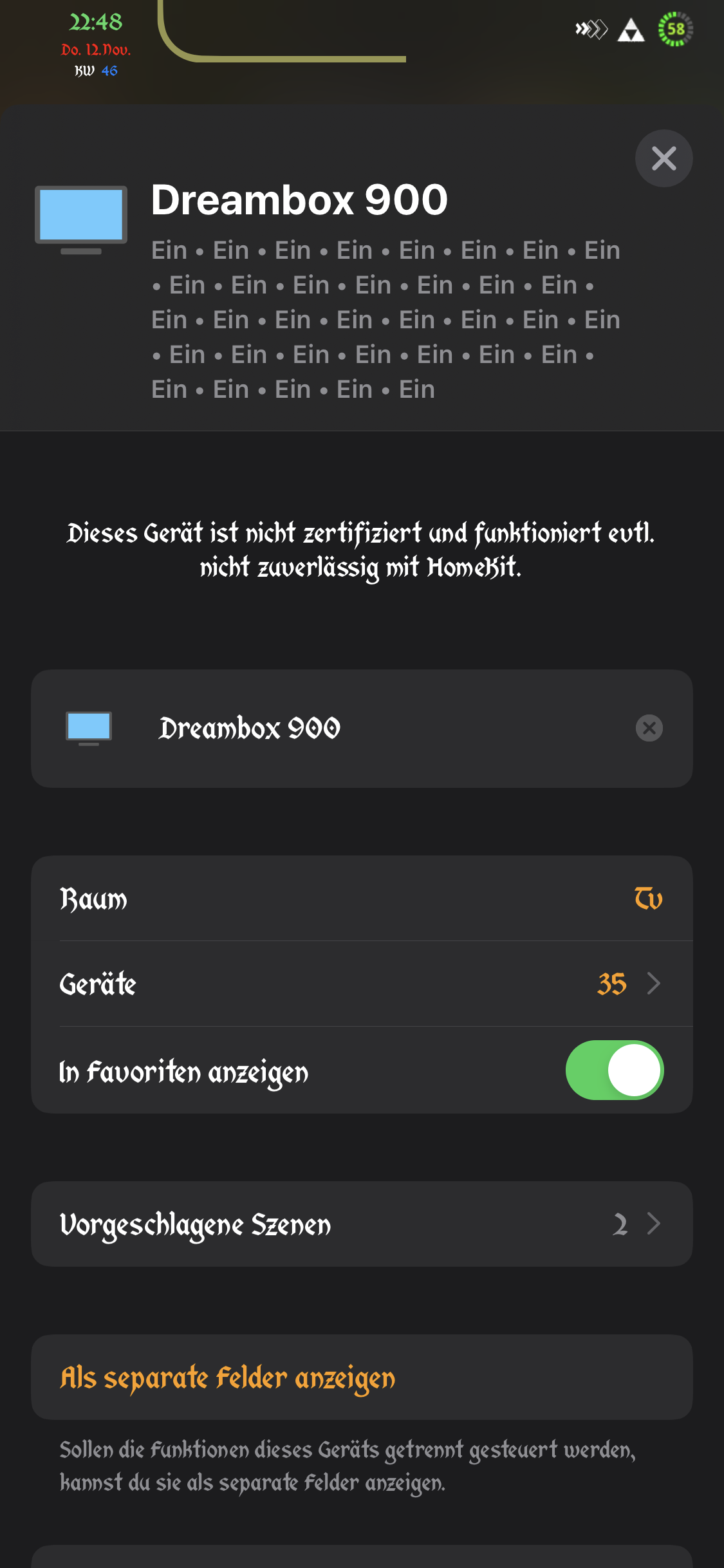Clear the Dreambox 900 name field
Image resolution: width=724 pixels, height=1568 pixels.
tap(649, 728)
